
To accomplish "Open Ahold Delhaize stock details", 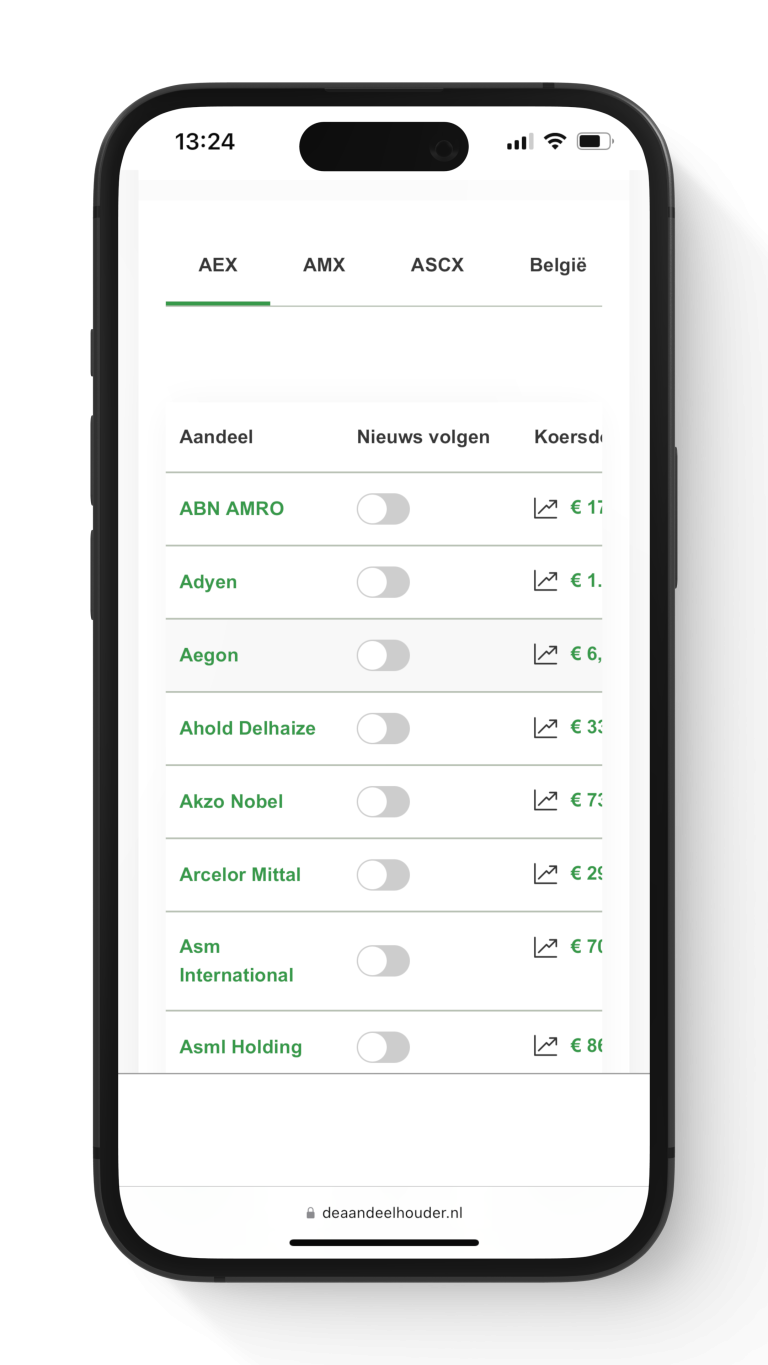I will click(247, 728).
